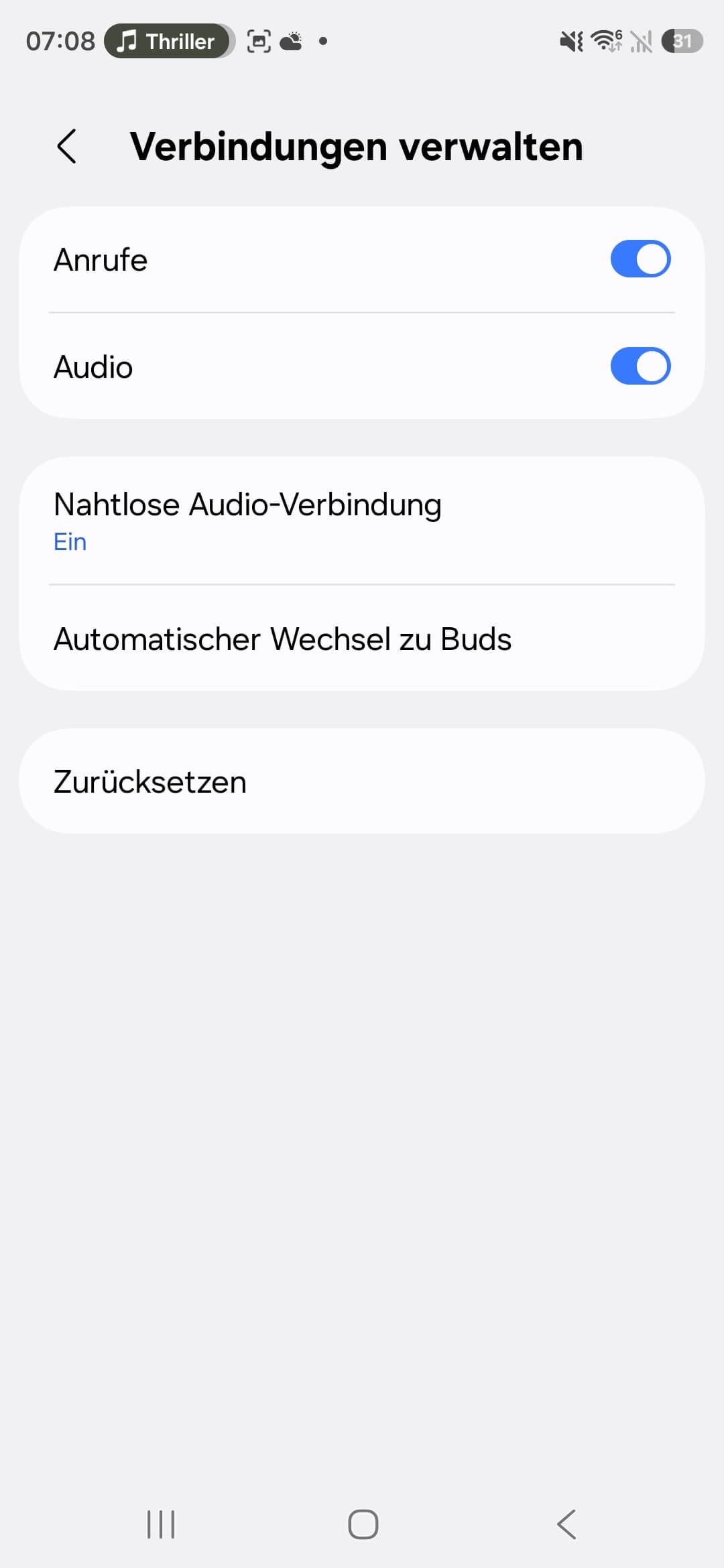Open Automatischer Wechsel zu Buds
The height and width of the screenshot is (1568, 724).
pyautogui.click(x=362, y=639)
